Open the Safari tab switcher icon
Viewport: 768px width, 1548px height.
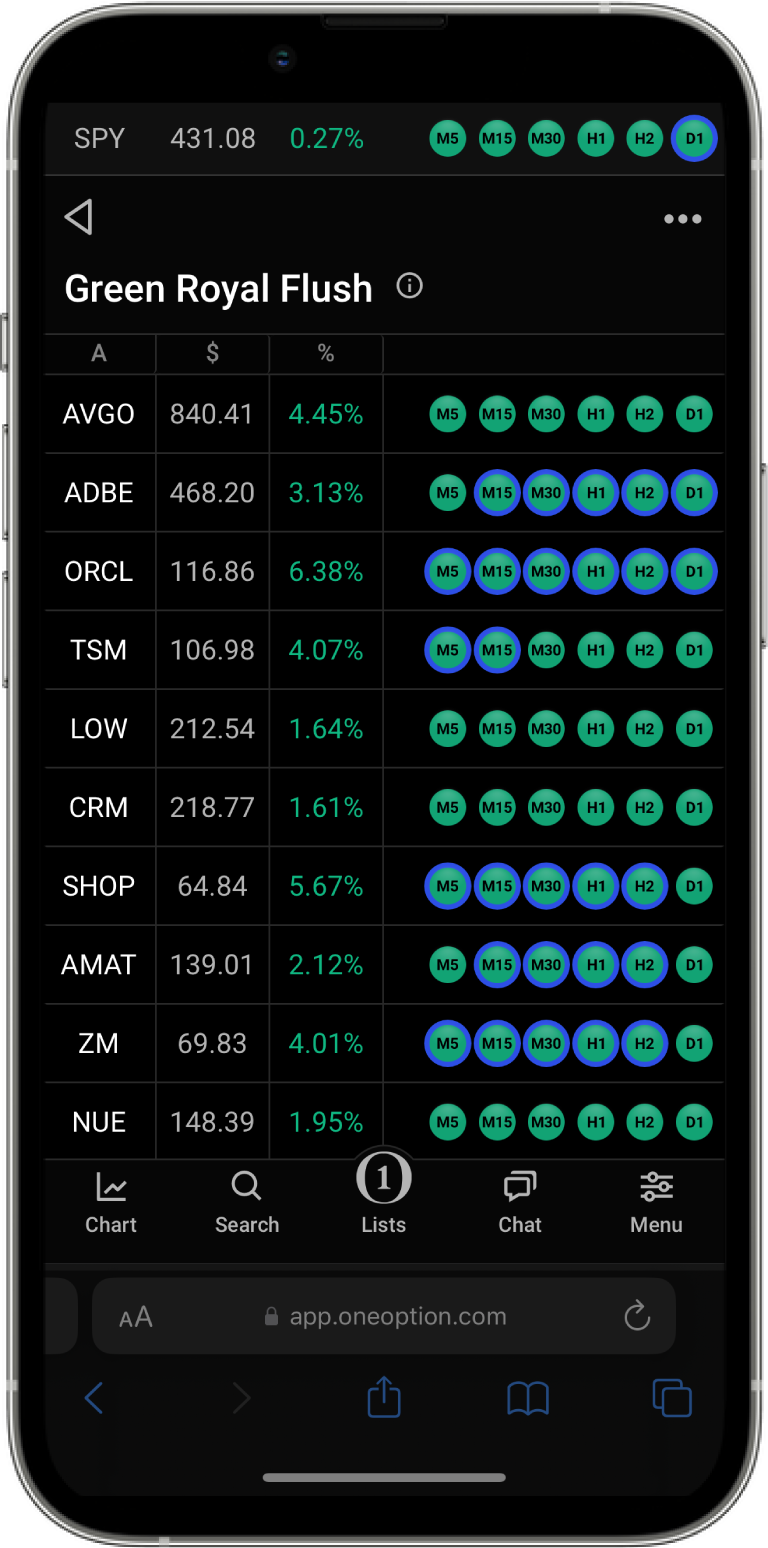point(672,1398)
